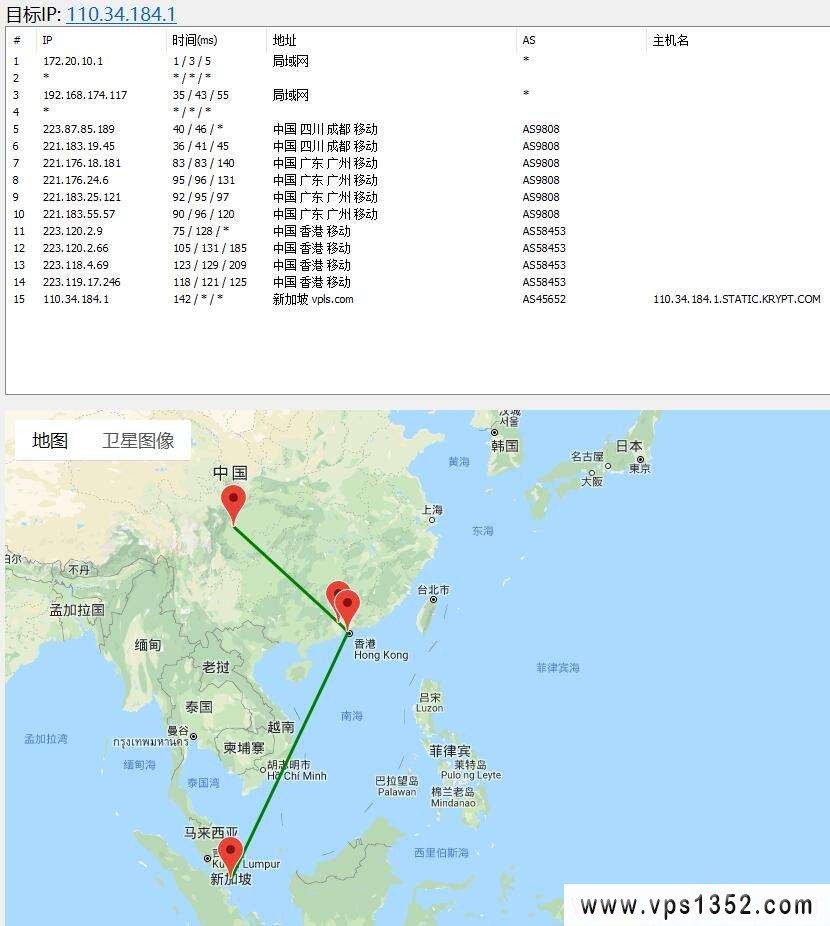Switch to the 地图 map view tab
This screenshot has height=926, width=830.
click(48, 440)
